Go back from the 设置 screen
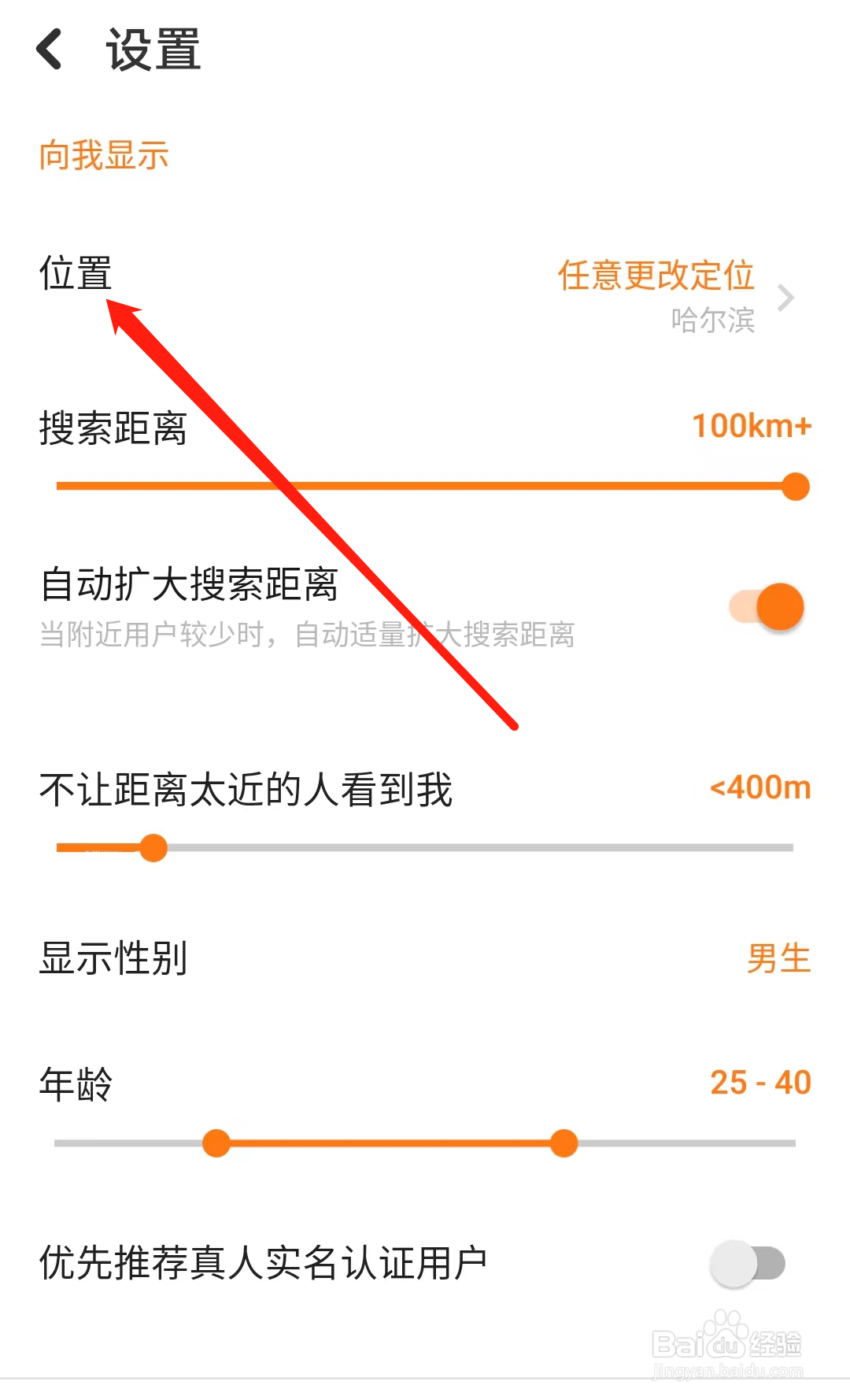 point(50,50)
